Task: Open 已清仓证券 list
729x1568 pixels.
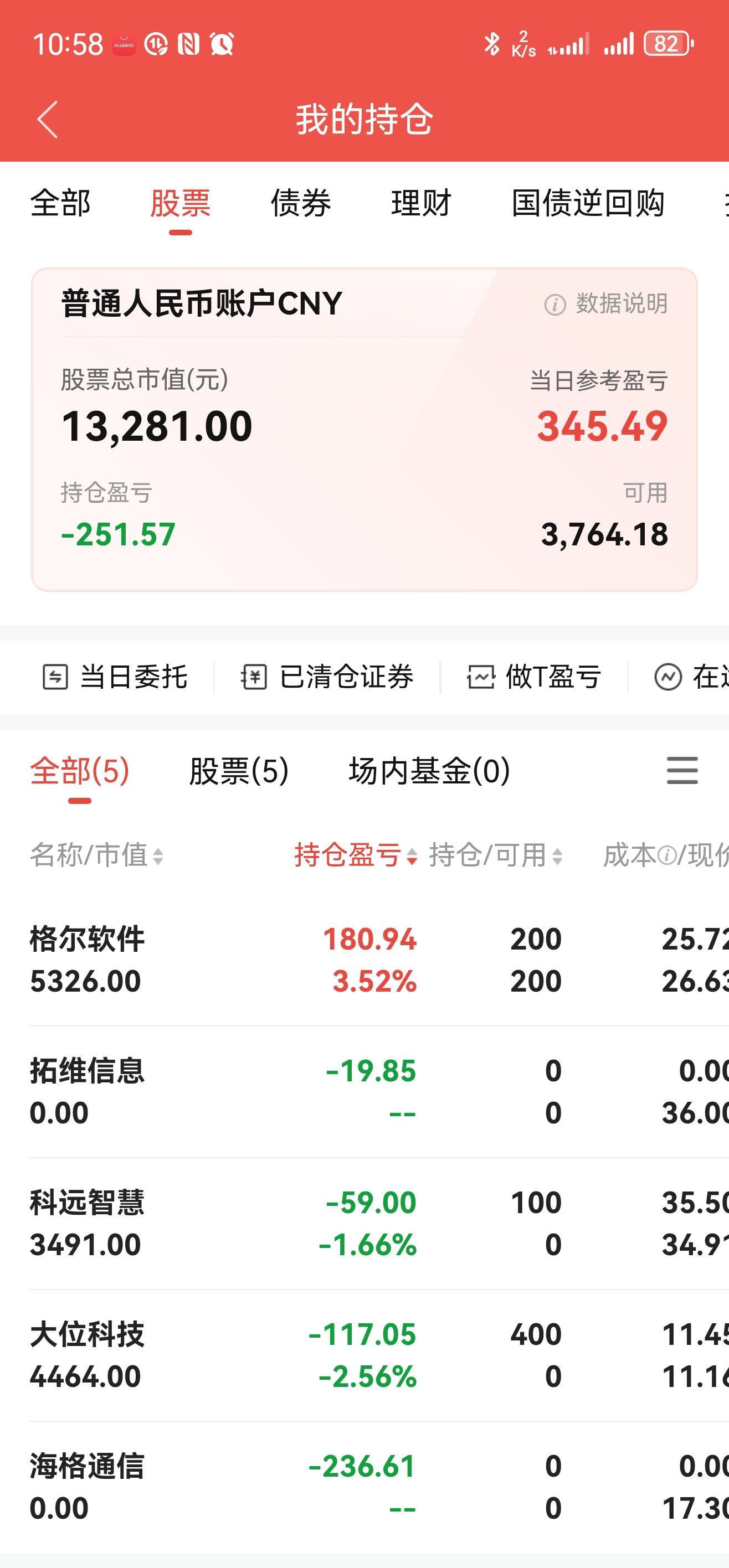Action: 327,677
